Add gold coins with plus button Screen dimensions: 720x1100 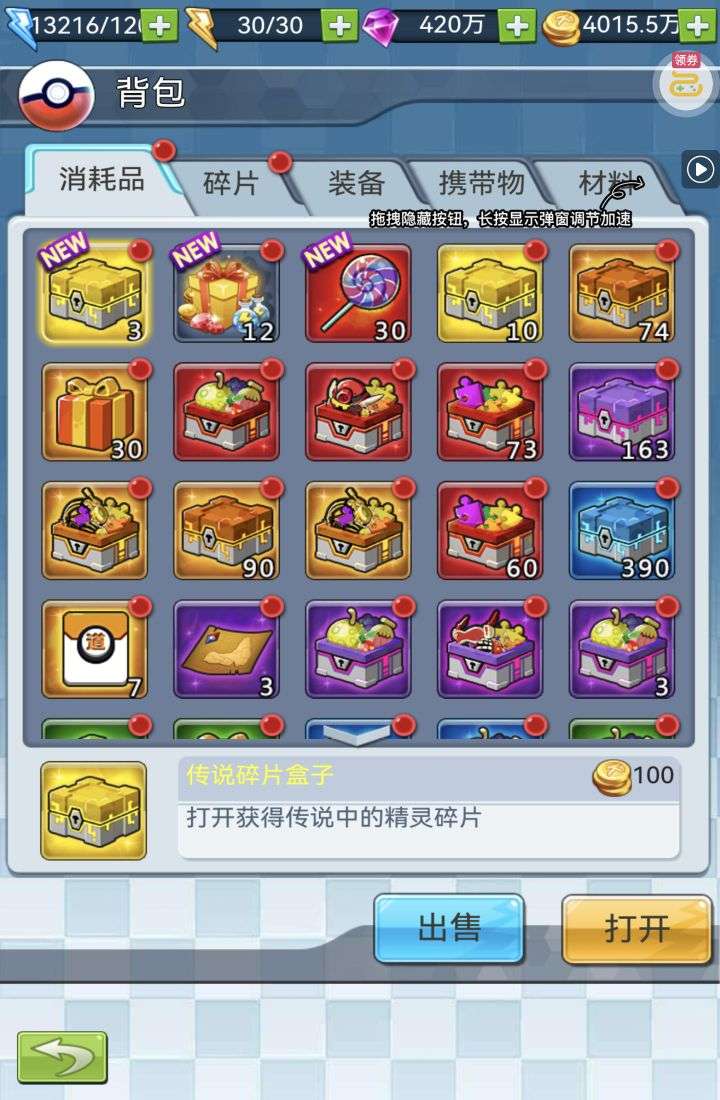pos(698,24)
